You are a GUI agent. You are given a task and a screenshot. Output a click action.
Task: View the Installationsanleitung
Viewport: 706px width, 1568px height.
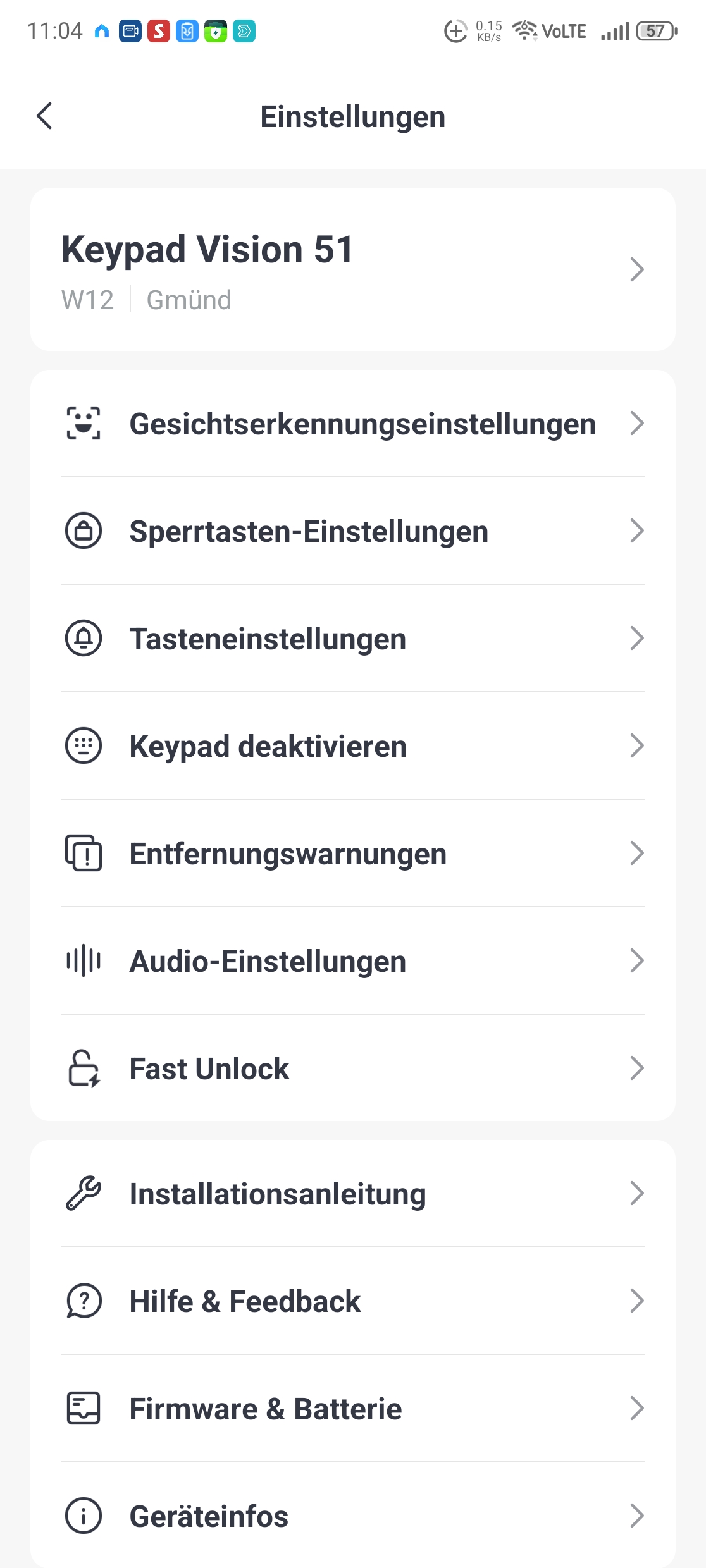[x=353, y=1194]
